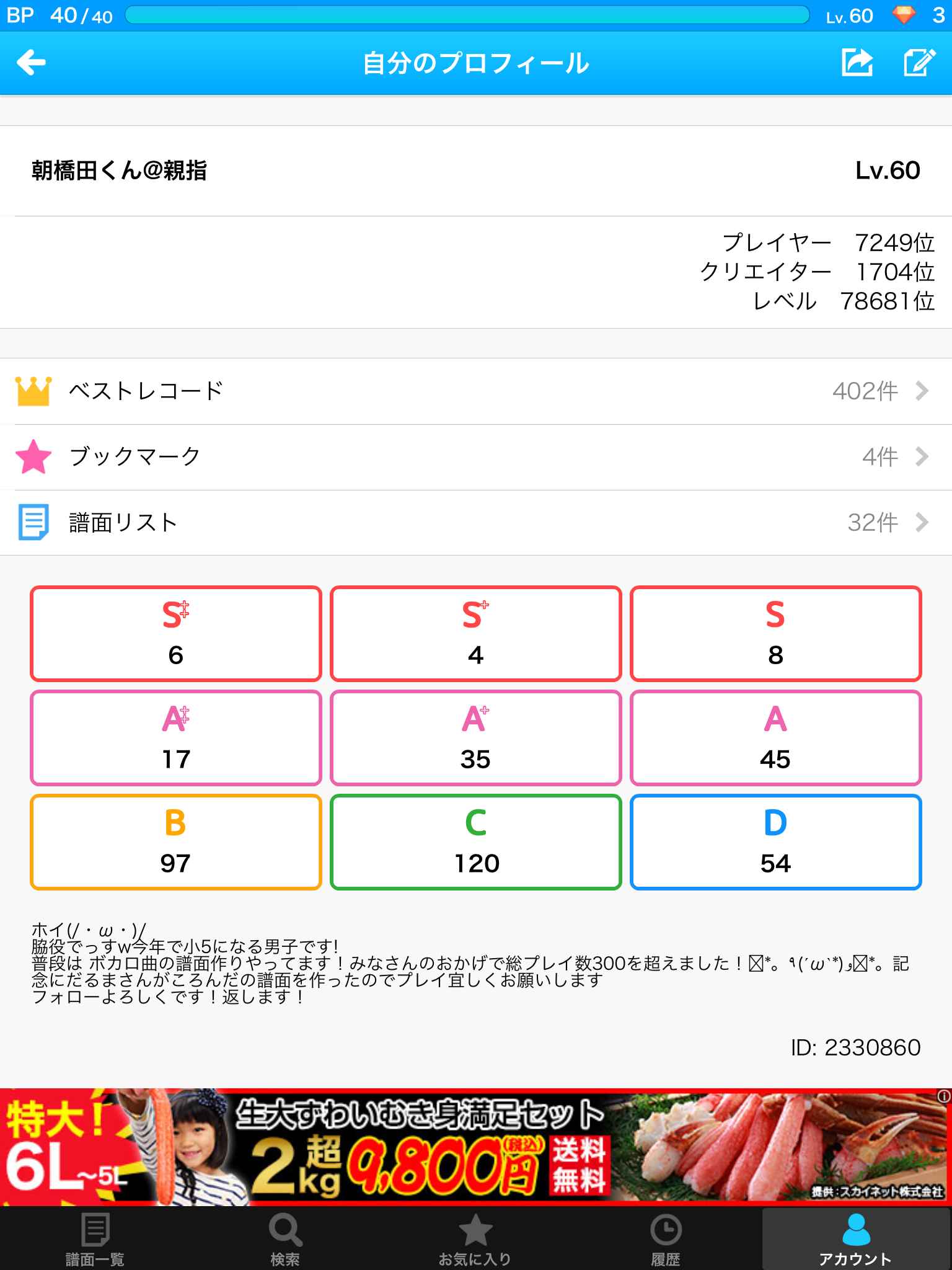Screen dimensions: 952x1270
Task: Switch to the 履歴 tab
Action: (666, 1238)
